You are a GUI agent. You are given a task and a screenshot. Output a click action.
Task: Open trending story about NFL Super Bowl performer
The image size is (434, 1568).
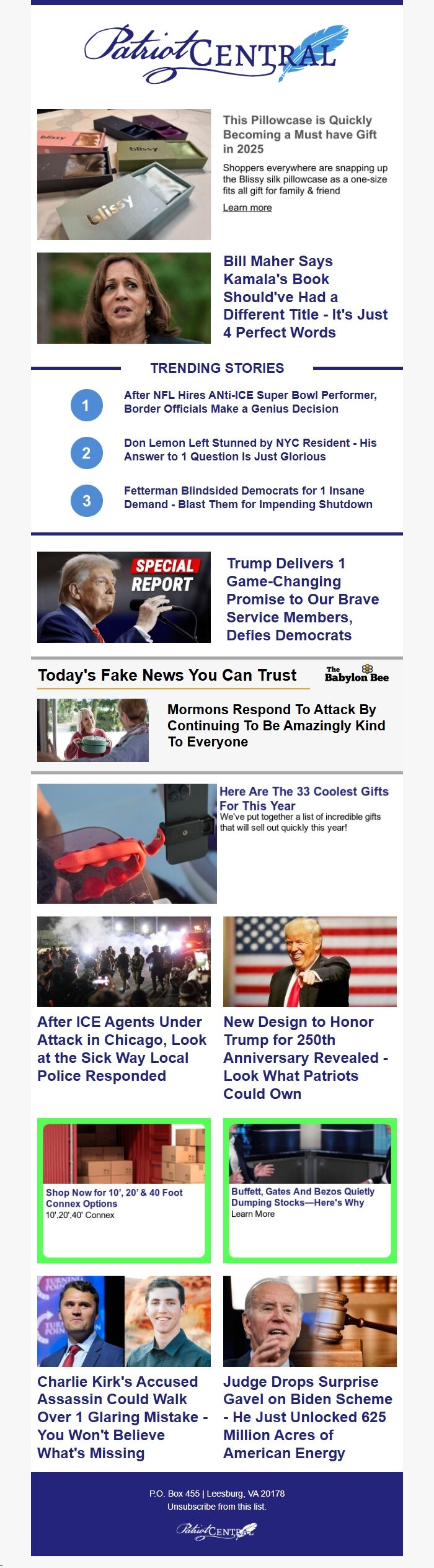(x=250, y=402)
